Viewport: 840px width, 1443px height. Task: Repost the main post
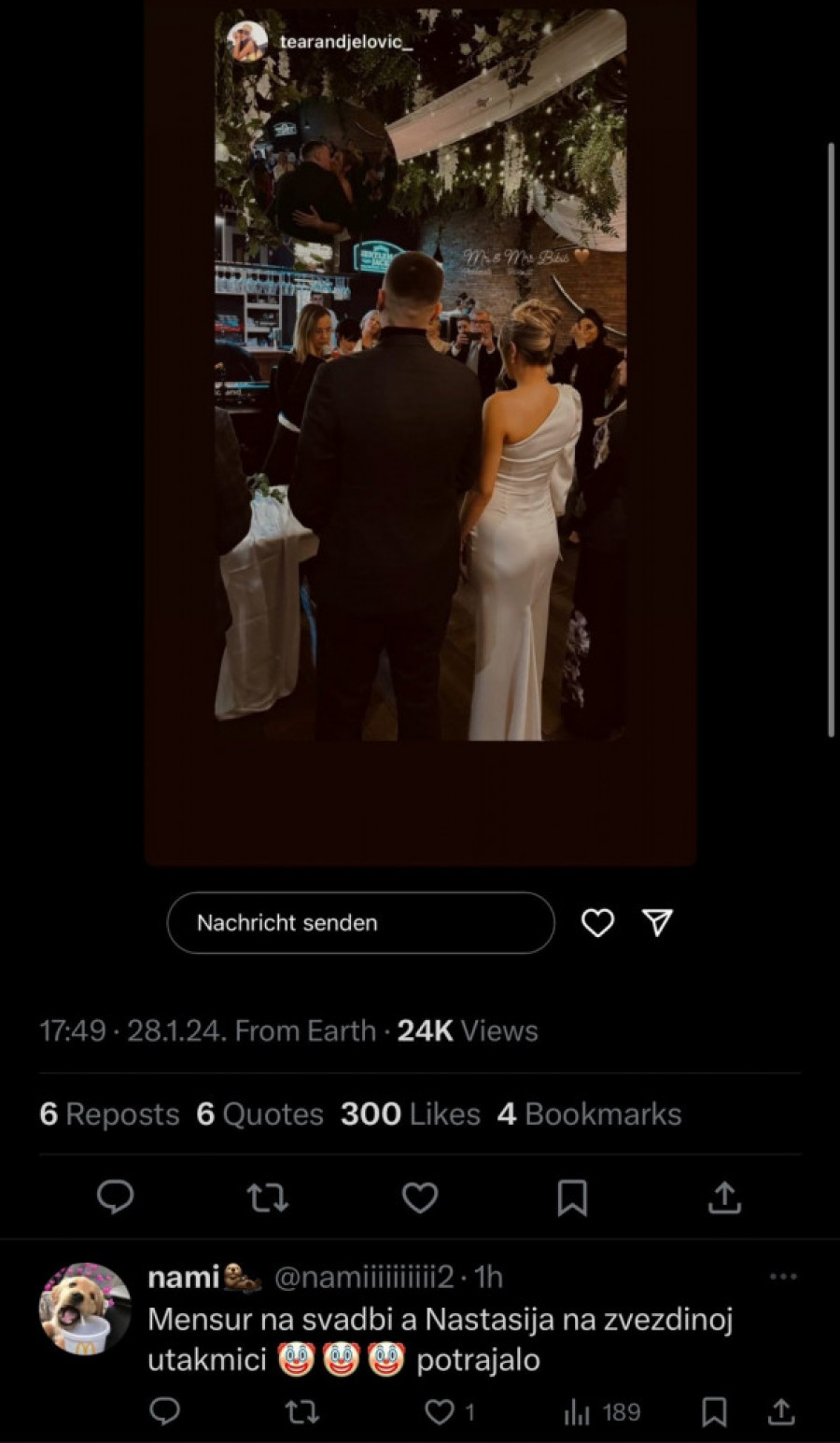click(x=268, y=1197)
